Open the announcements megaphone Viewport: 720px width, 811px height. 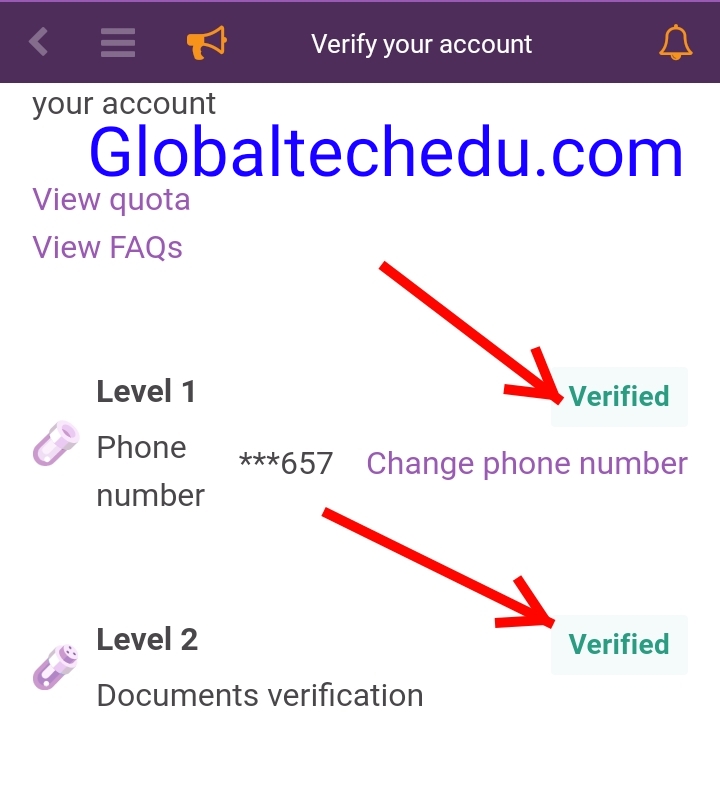pos(206,42)
